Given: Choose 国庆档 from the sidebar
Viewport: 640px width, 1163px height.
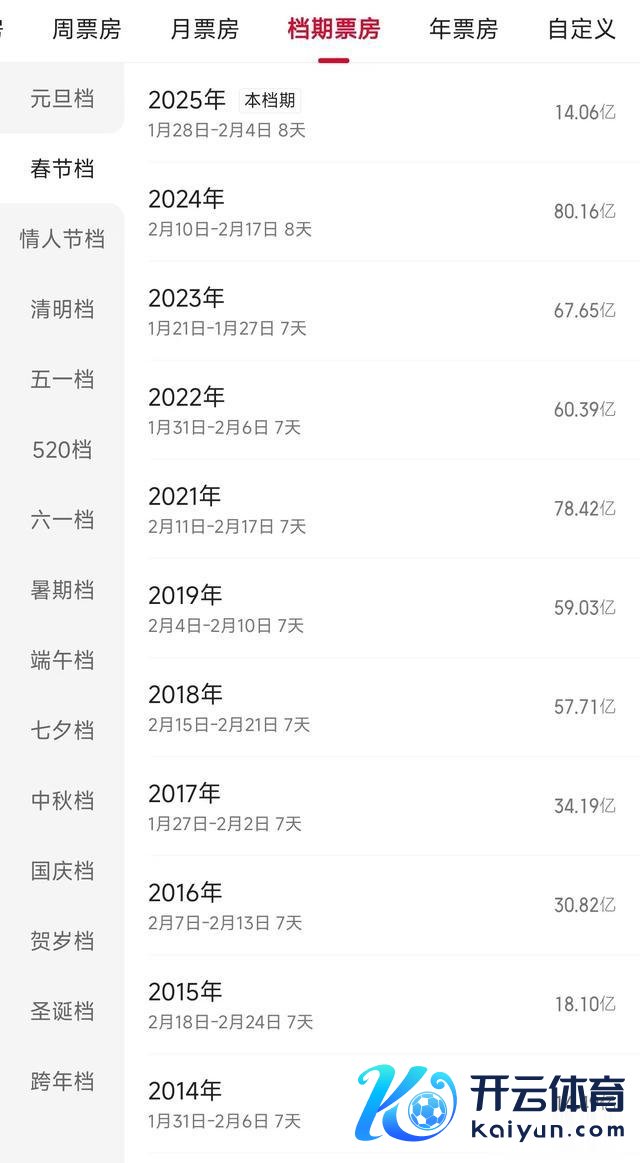Looking at the screenshot, I should tap(62, 871).
